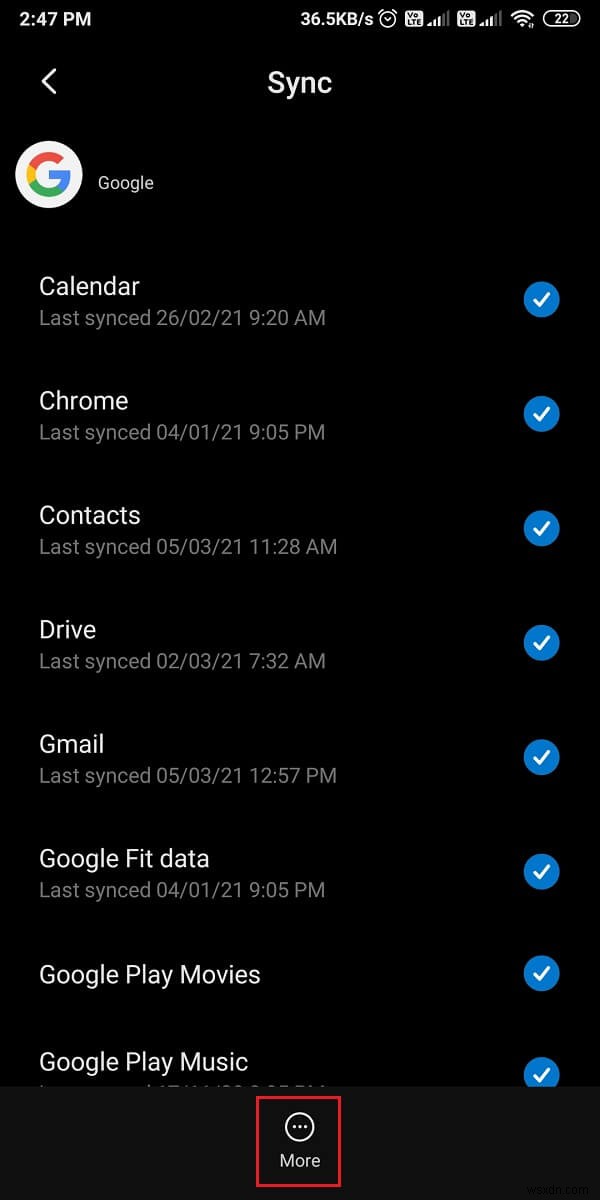Untick Google Fit data sync

click(x=541, y=872)
